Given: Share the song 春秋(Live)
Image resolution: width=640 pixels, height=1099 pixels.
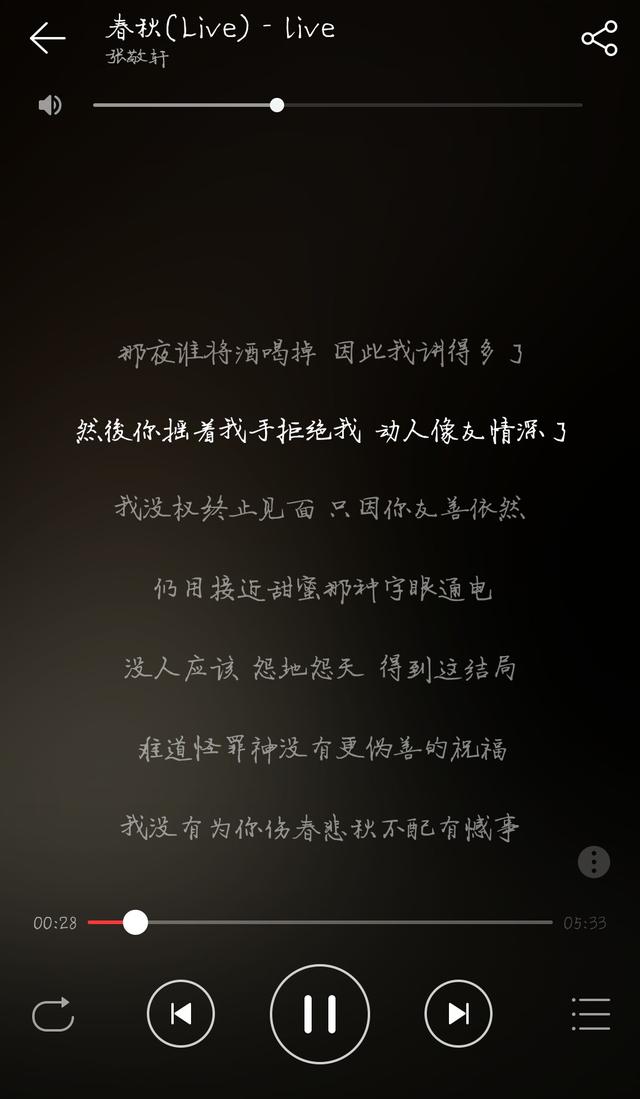Looking at the screenshot, I should click(x=599, y=38).
